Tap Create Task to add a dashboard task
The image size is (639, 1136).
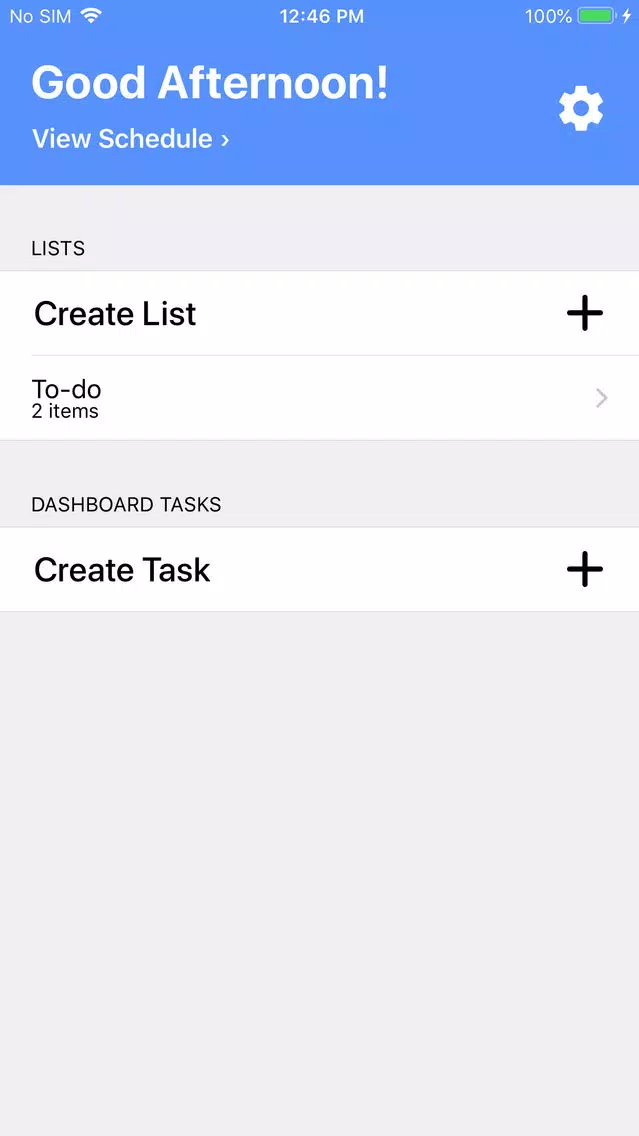pos(320,569)
